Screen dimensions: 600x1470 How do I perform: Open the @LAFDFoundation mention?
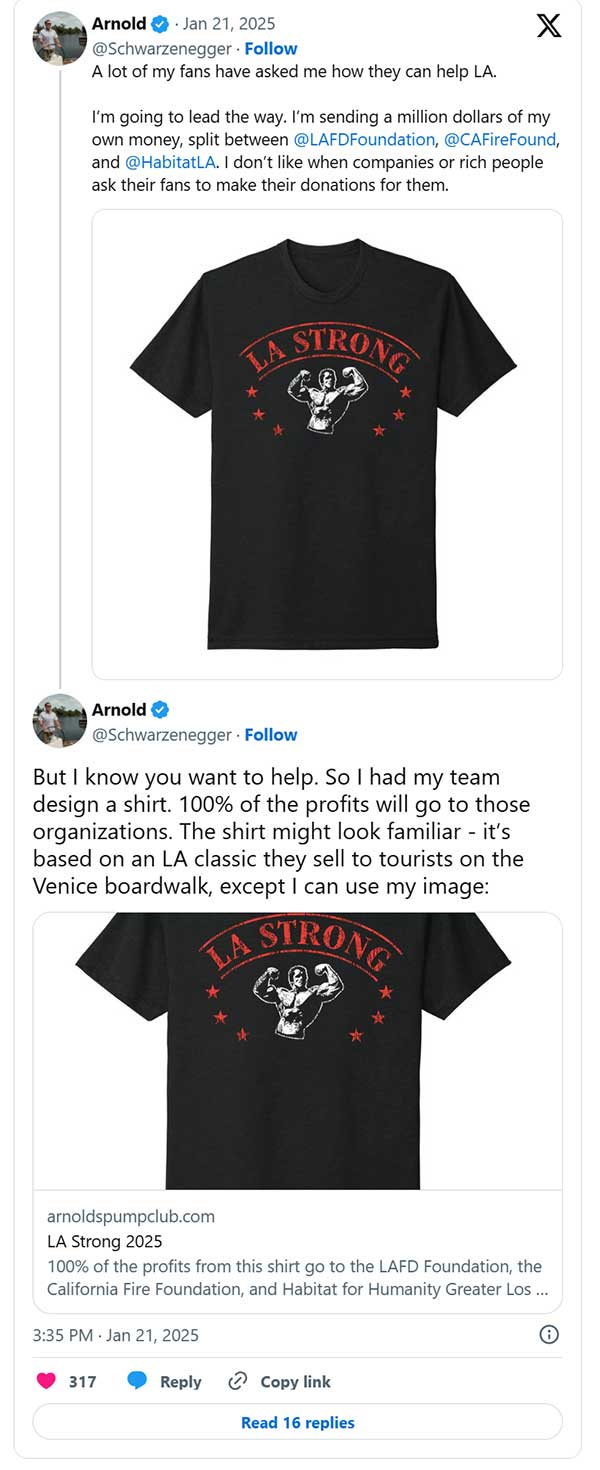click(364, 140)
